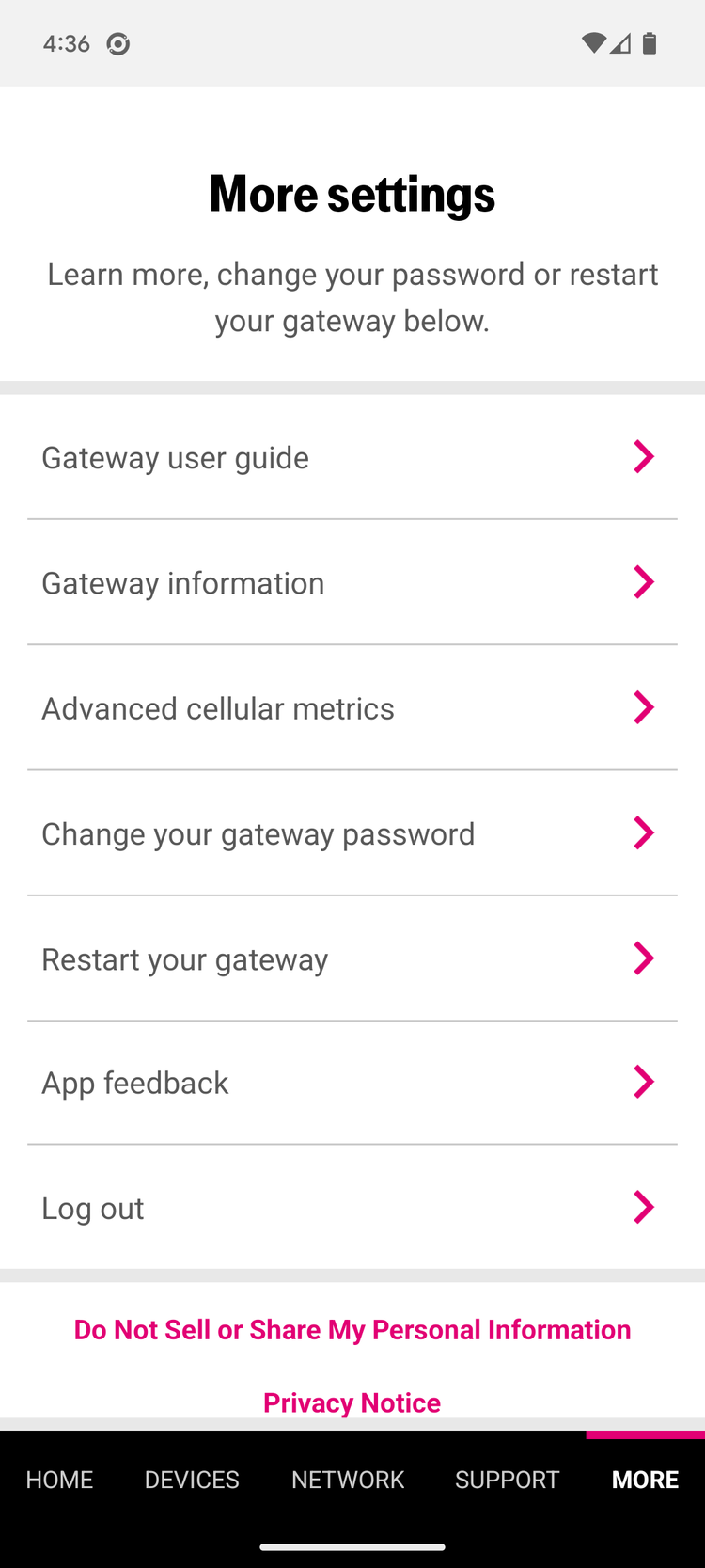This screenshot has width=705, height=1568.
Task: Select Change your gateway password
Action: point(352,833)
